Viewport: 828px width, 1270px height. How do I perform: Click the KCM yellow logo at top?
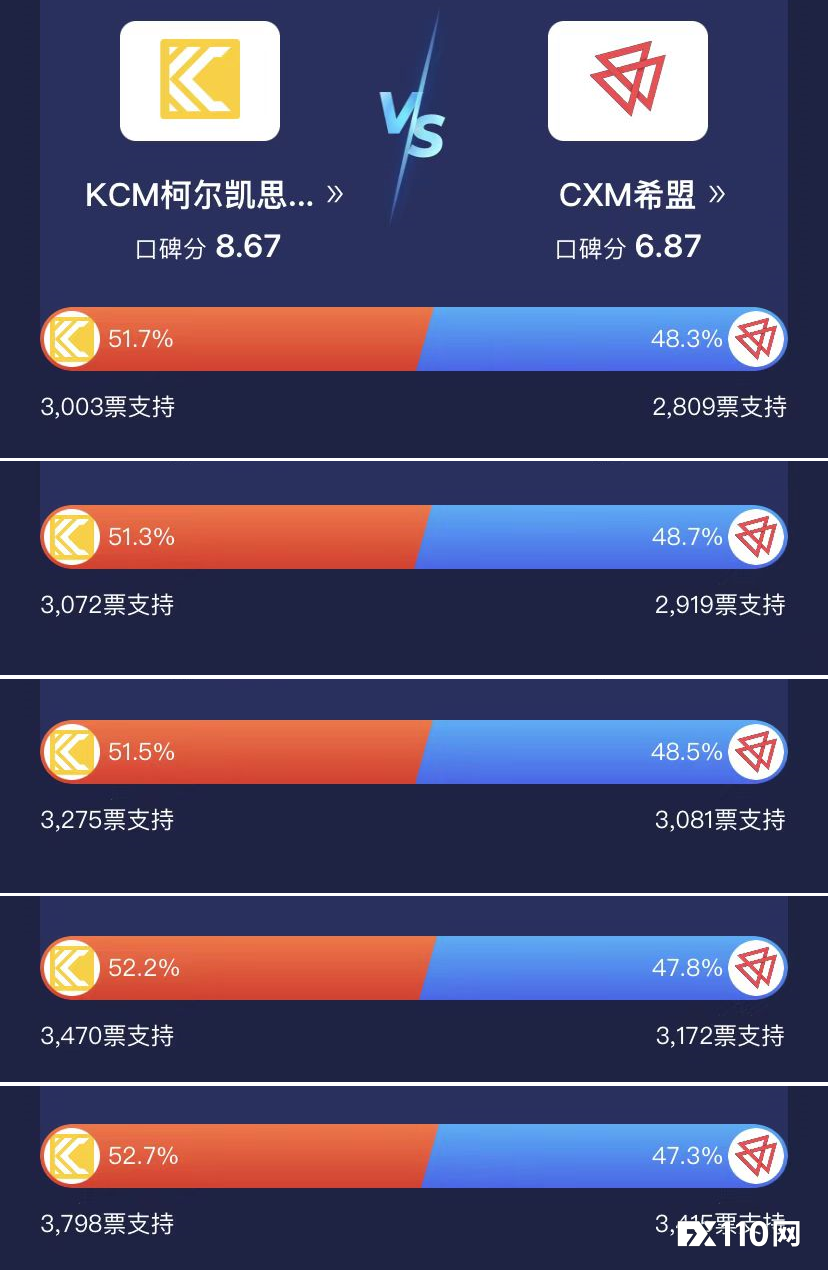pyautogui.click(x=200, y=80)
